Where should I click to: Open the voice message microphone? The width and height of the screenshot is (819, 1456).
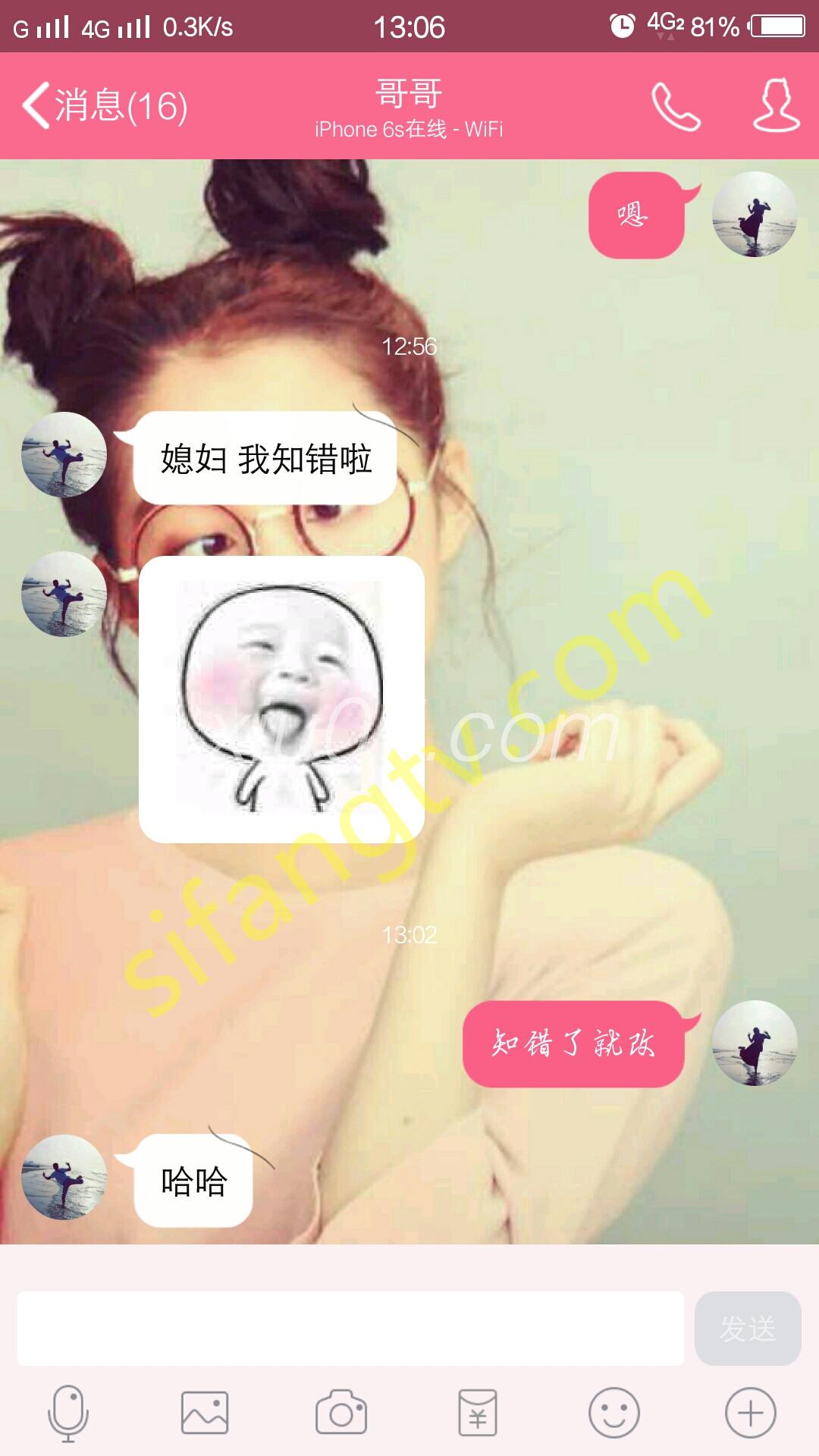(x=68, y=1413)
